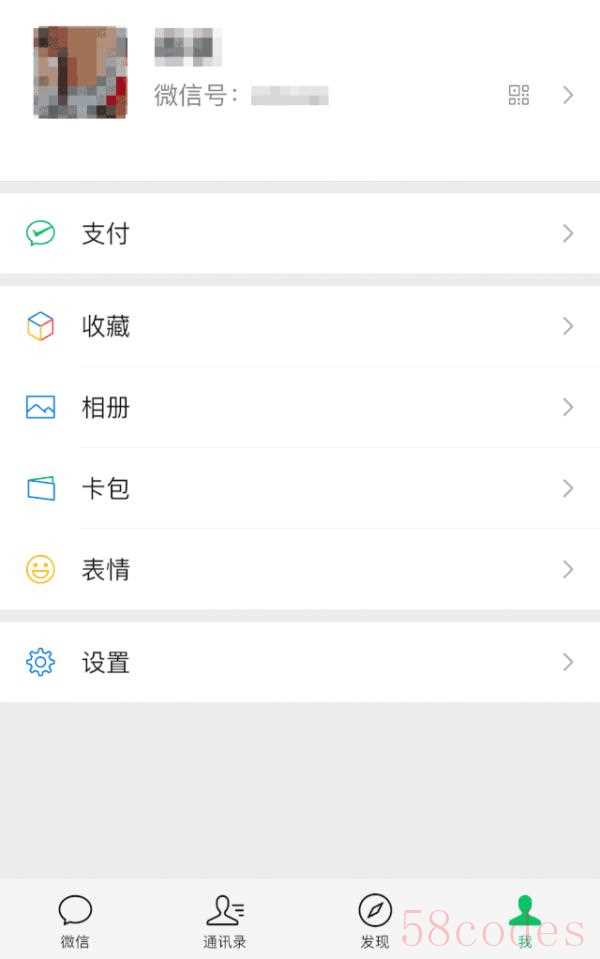The image size is (600, 959).
Task: Open the 卡包 card wallet
Action: point(300,488)
